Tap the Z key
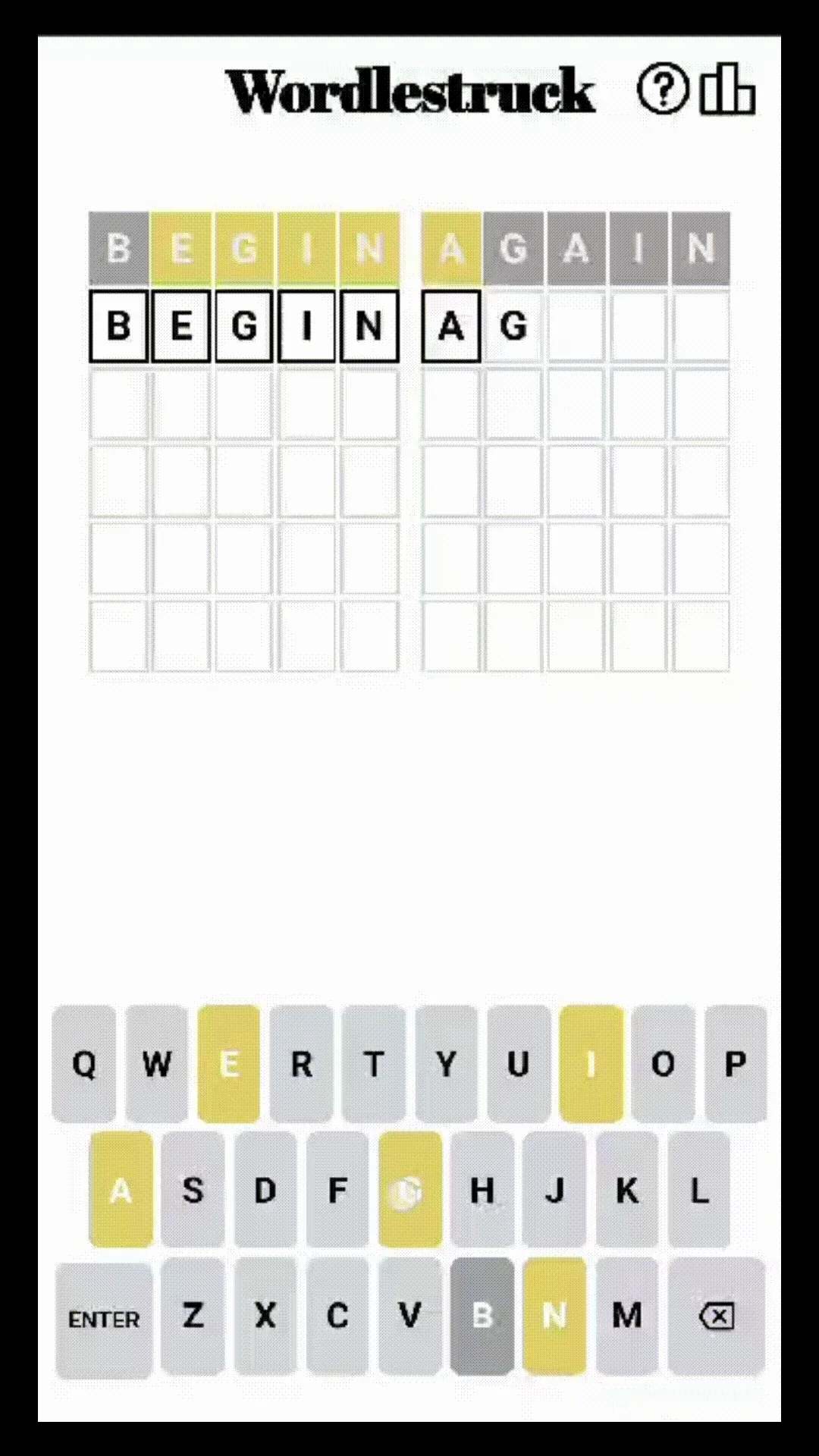This screenshot has width=819, height=1456. coord(193,1316)
